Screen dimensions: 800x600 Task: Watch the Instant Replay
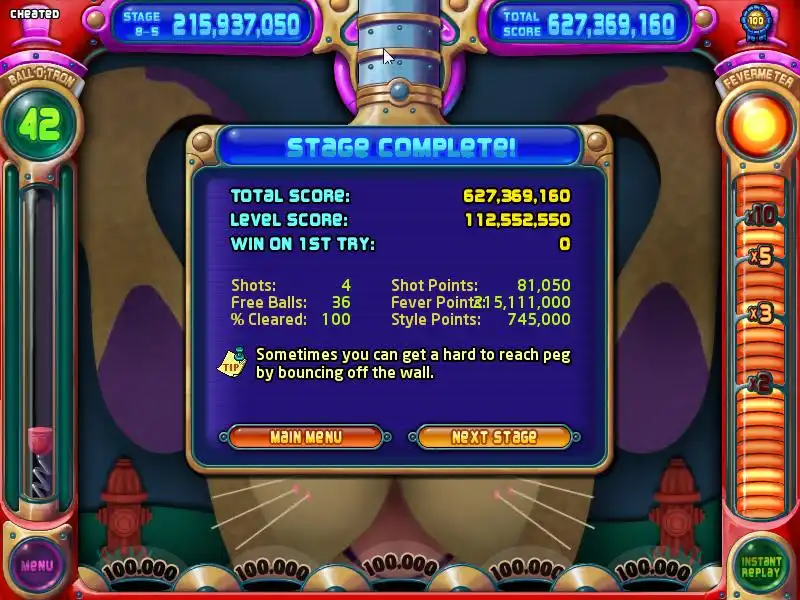click(x=761, y=566)
